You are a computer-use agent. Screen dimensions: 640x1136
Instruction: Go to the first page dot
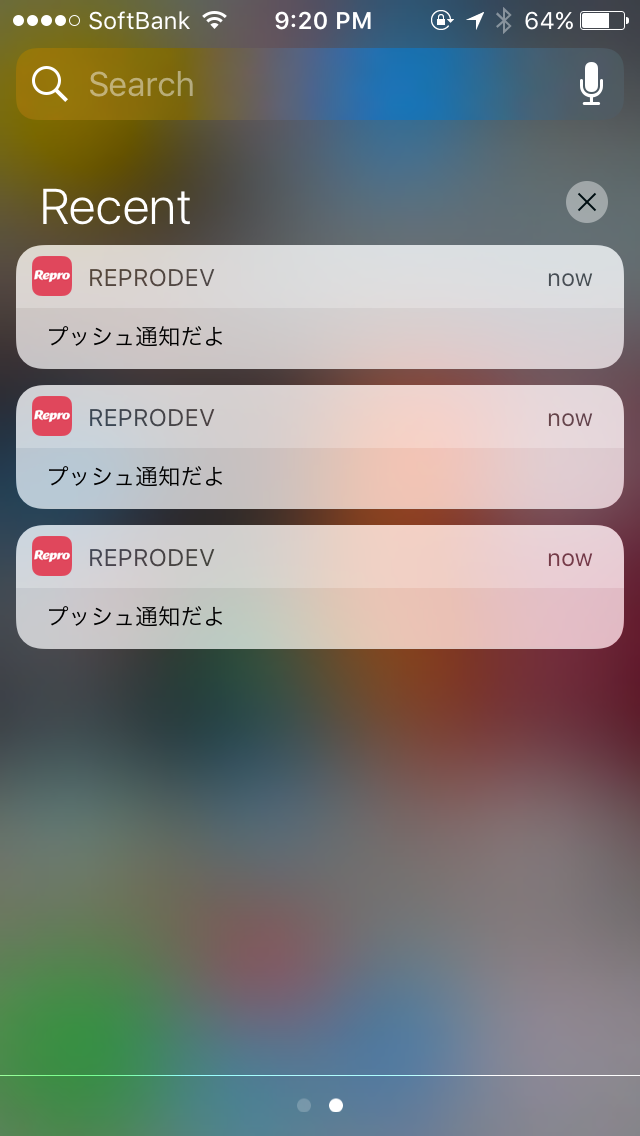(x=304, y=1105)
